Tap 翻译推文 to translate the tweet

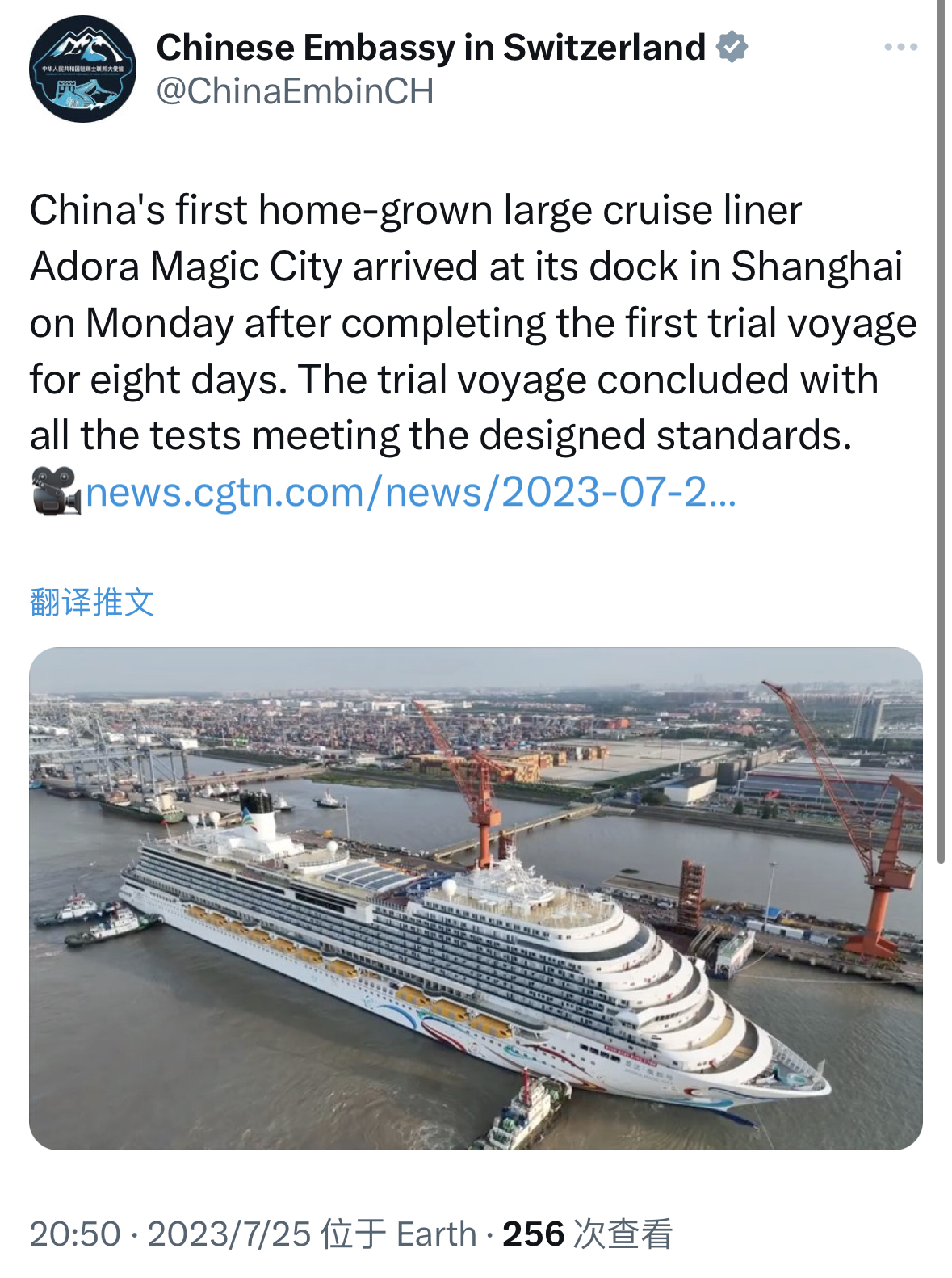coord(92,603)
